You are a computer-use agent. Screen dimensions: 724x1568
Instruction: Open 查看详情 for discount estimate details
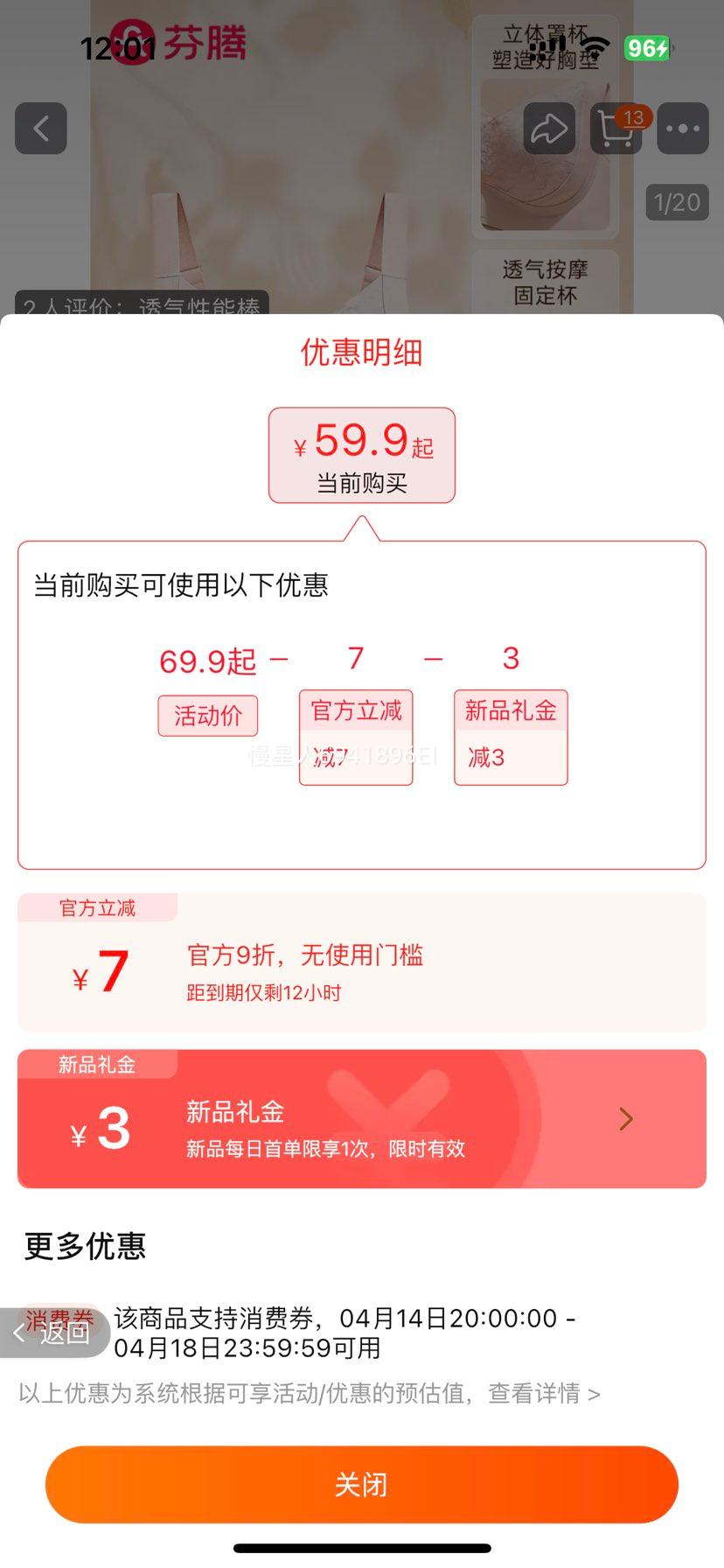click(536, 1395)
